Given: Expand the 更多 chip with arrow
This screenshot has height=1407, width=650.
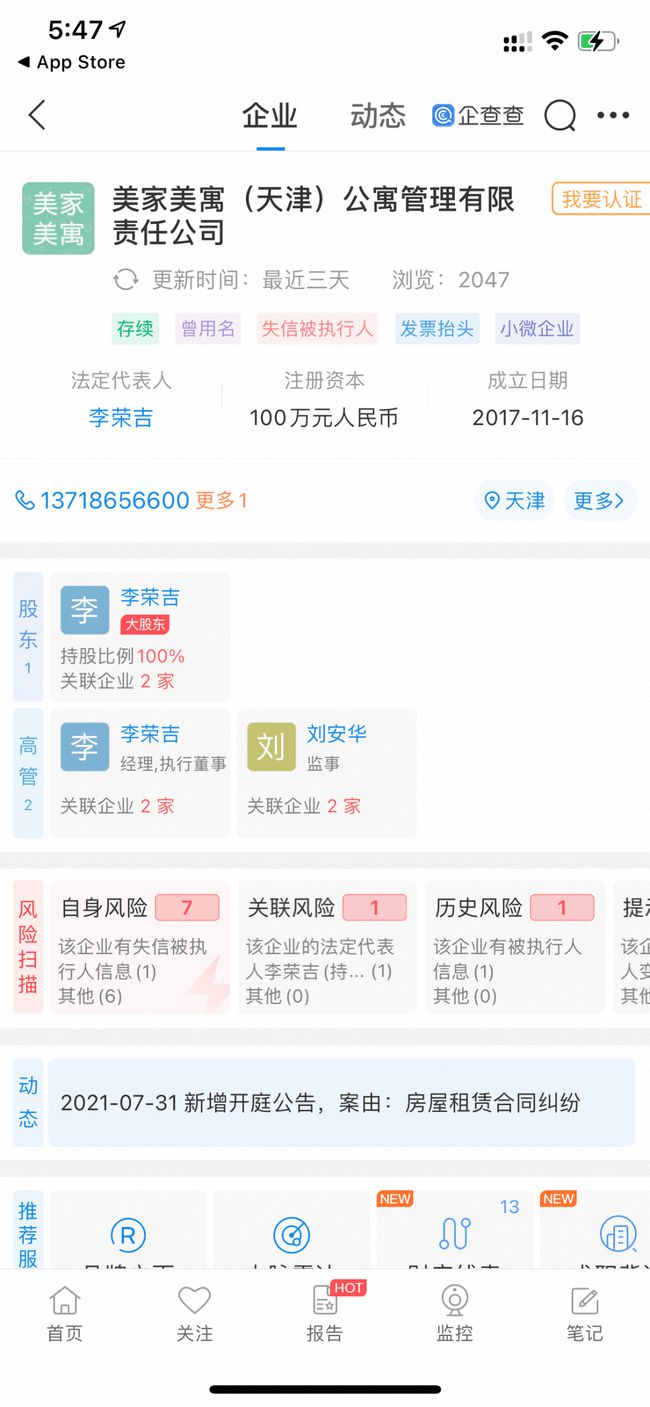Looking at the screenshot, I should pyautogui.click(x=600, y=500).
